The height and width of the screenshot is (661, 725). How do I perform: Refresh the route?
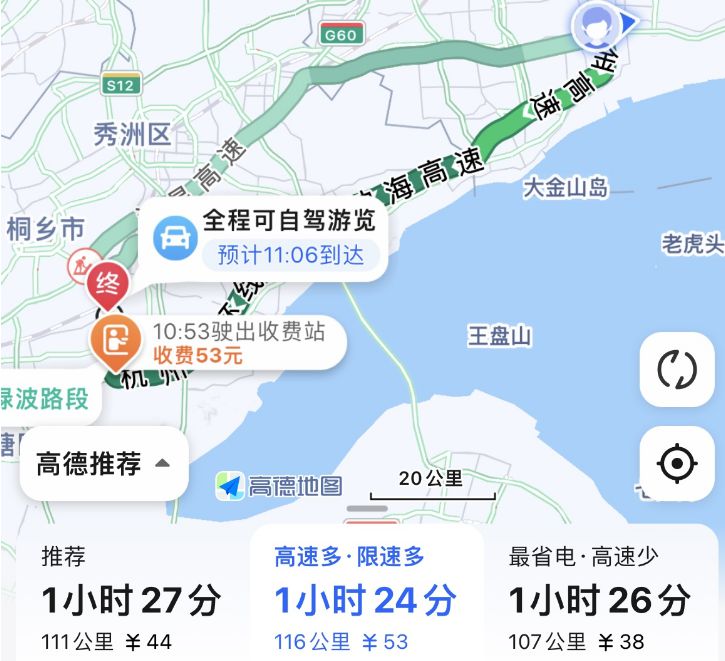point(676,370)
